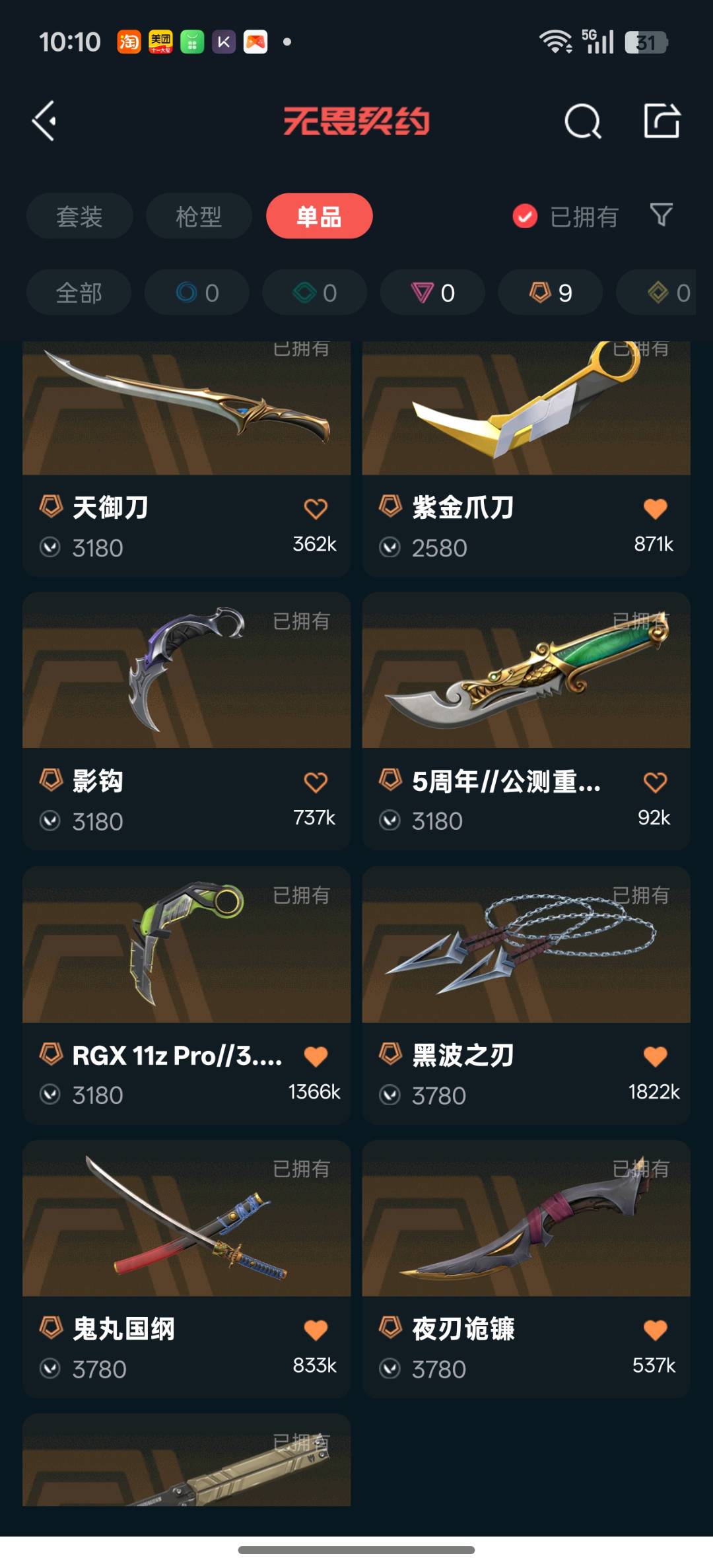Filter by the orange tier chip showing 9

[x=550, y=292]
